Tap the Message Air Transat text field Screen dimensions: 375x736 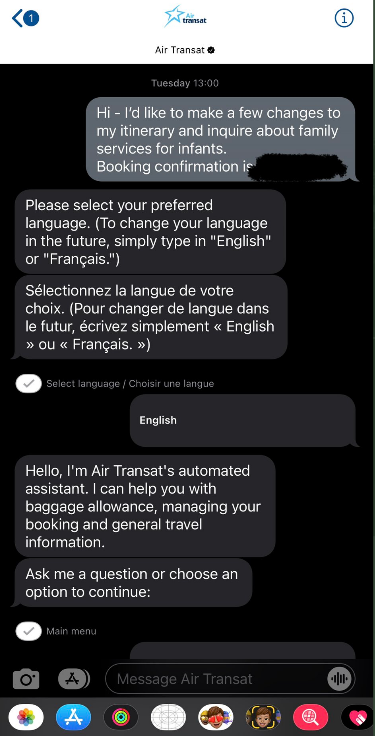click(x=221, y=679)
